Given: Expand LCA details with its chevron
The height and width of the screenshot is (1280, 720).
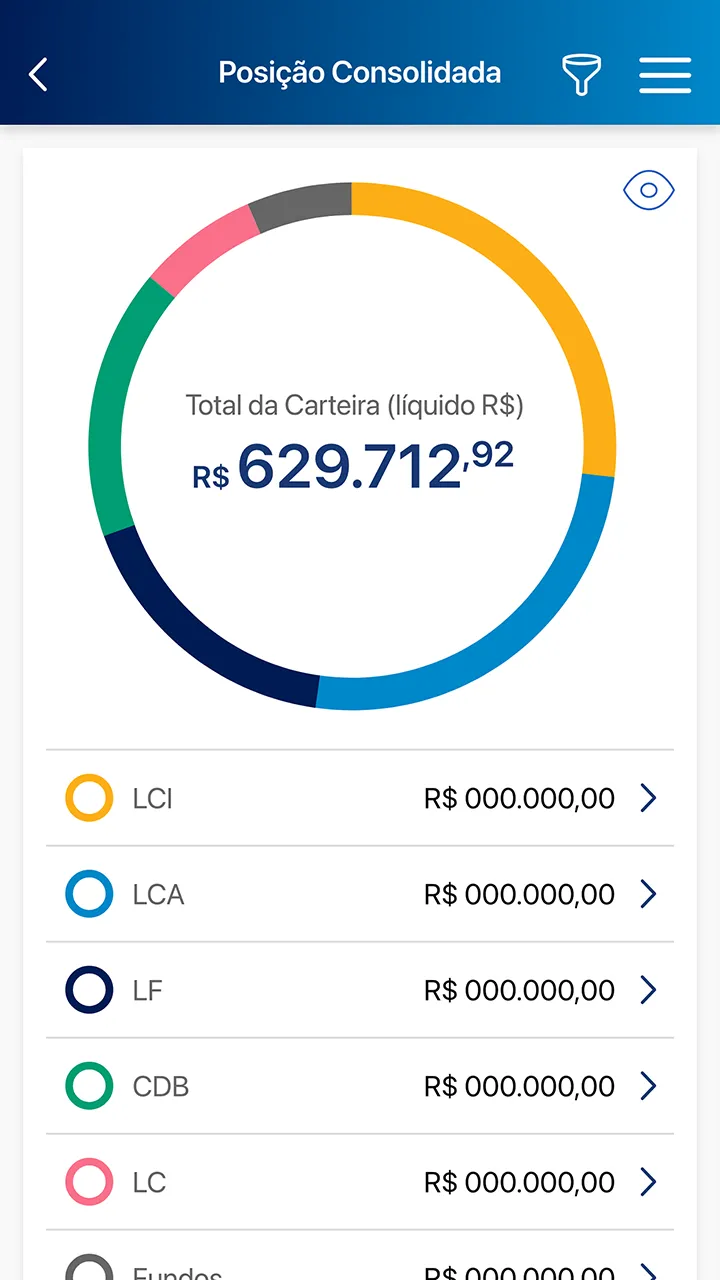Looking at the screenshot, I should [650, 894].
